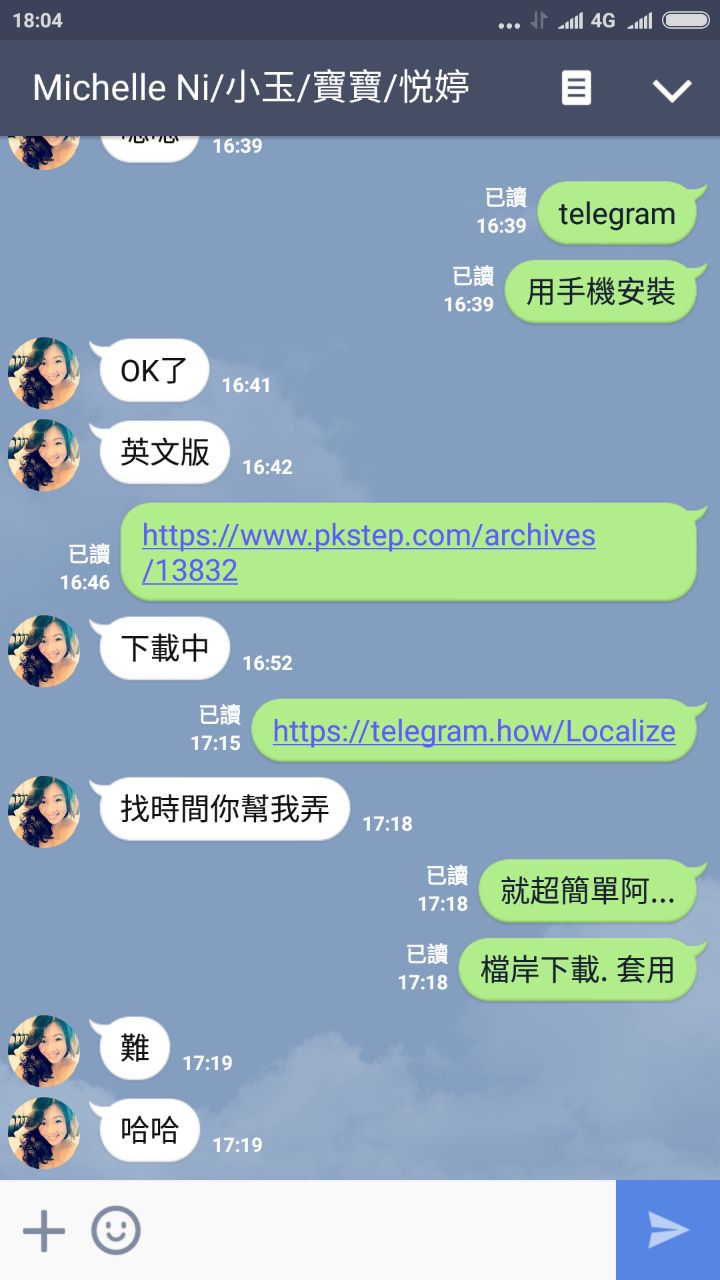This screenshot has width=720, height=1280.
Task: Open the emoji sticker picker
Action: coord(116,1230)
